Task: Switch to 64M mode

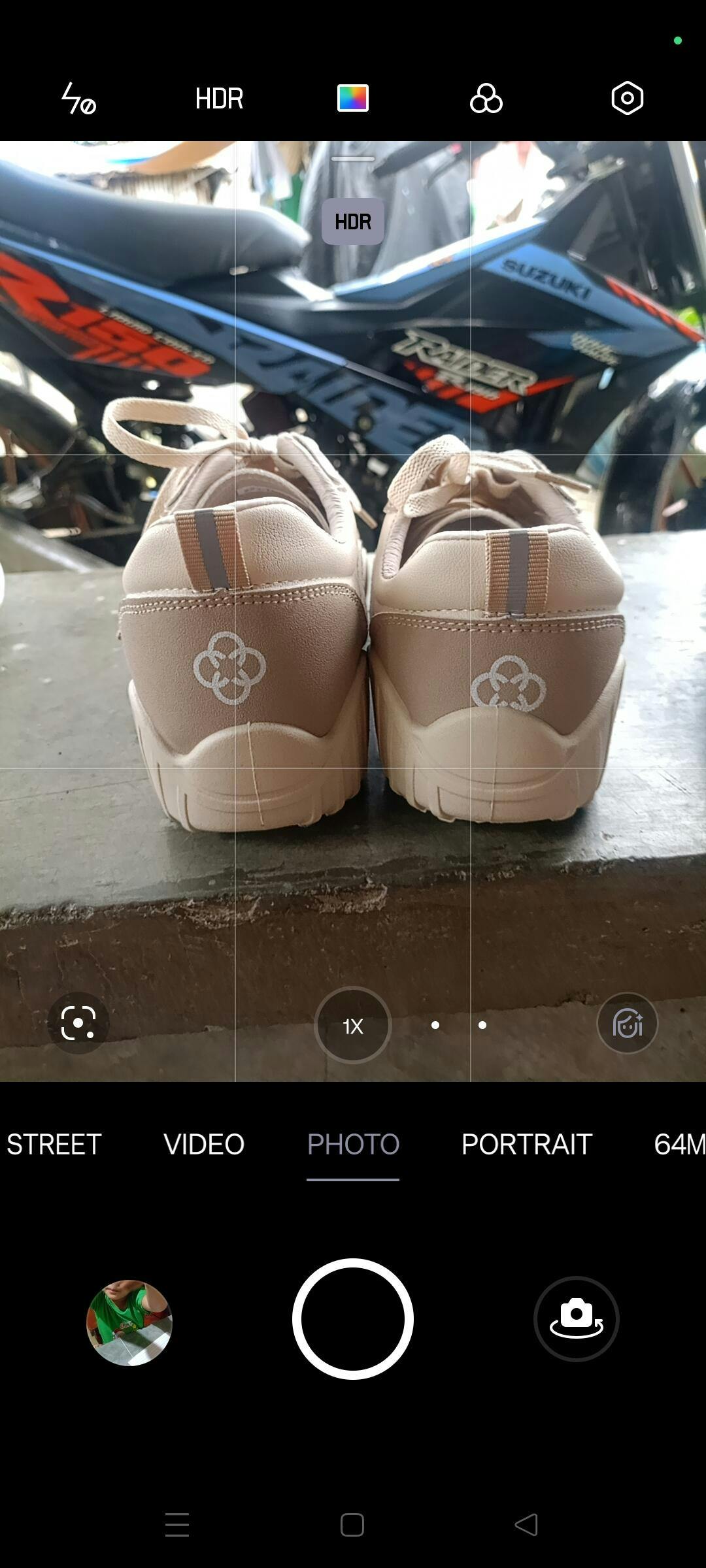Action: pos(679,1144)
